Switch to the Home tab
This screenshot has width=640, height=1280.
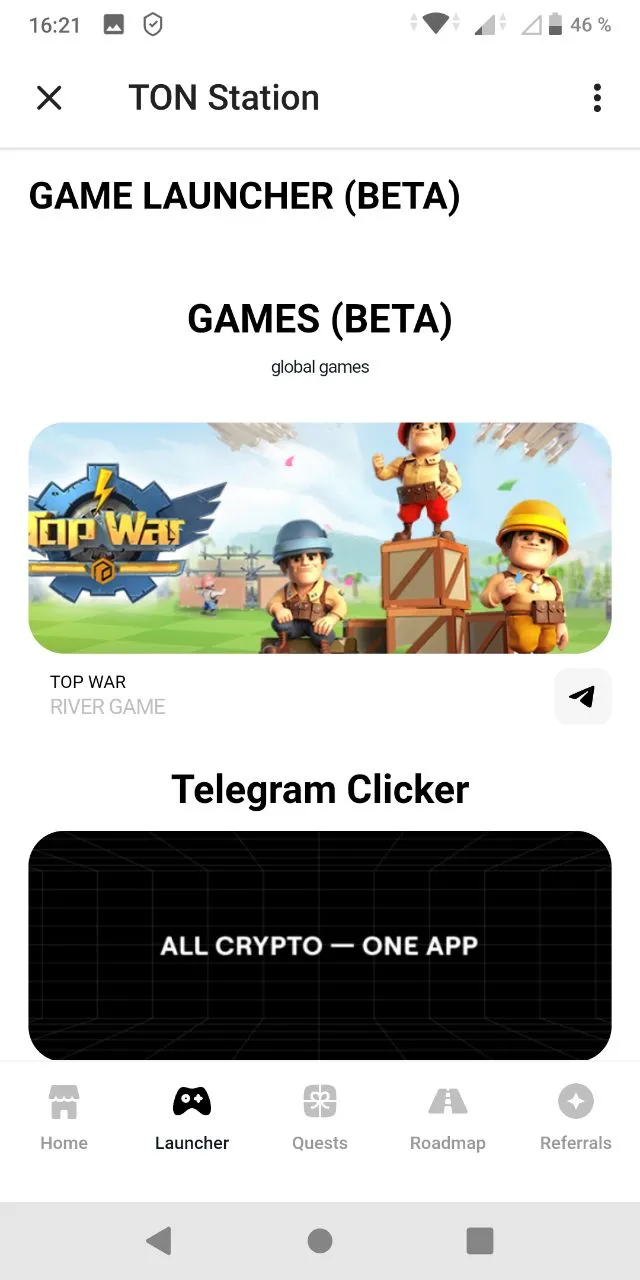tap(64, 1117)
